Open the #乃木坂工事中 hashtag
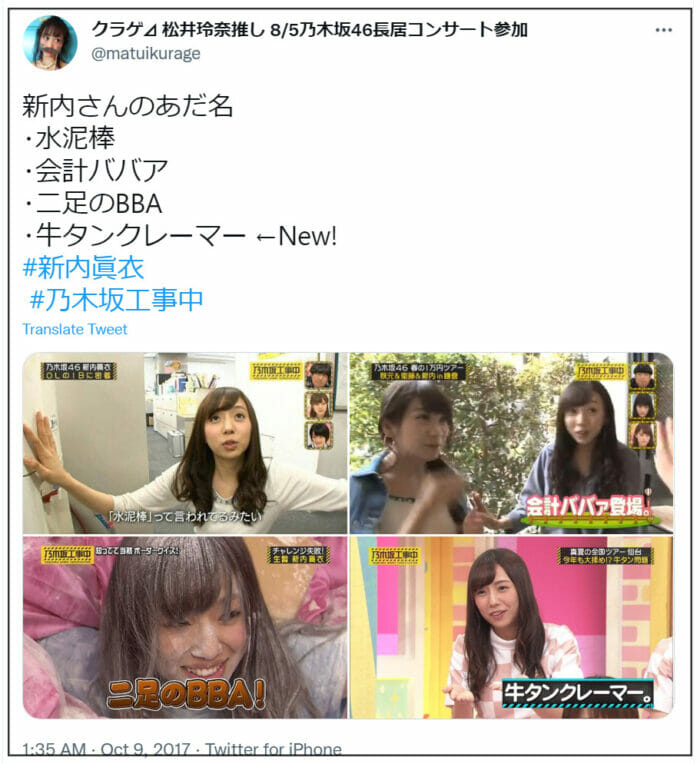Image resolution: width=700 pixels, height=764 pixels. click(118, 298)
